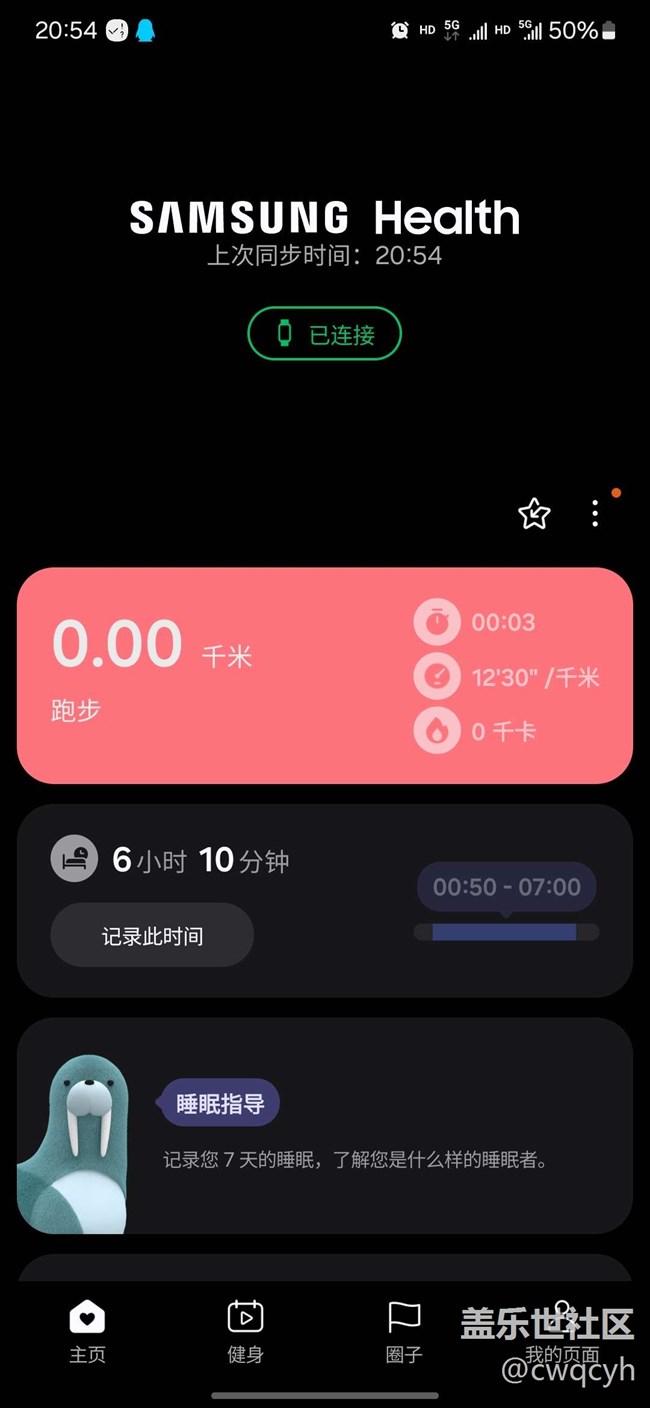Image resolution: width=650 pixels, height=1408 pixels.
Task: Open the star badge icon
Action: [534, 514]
